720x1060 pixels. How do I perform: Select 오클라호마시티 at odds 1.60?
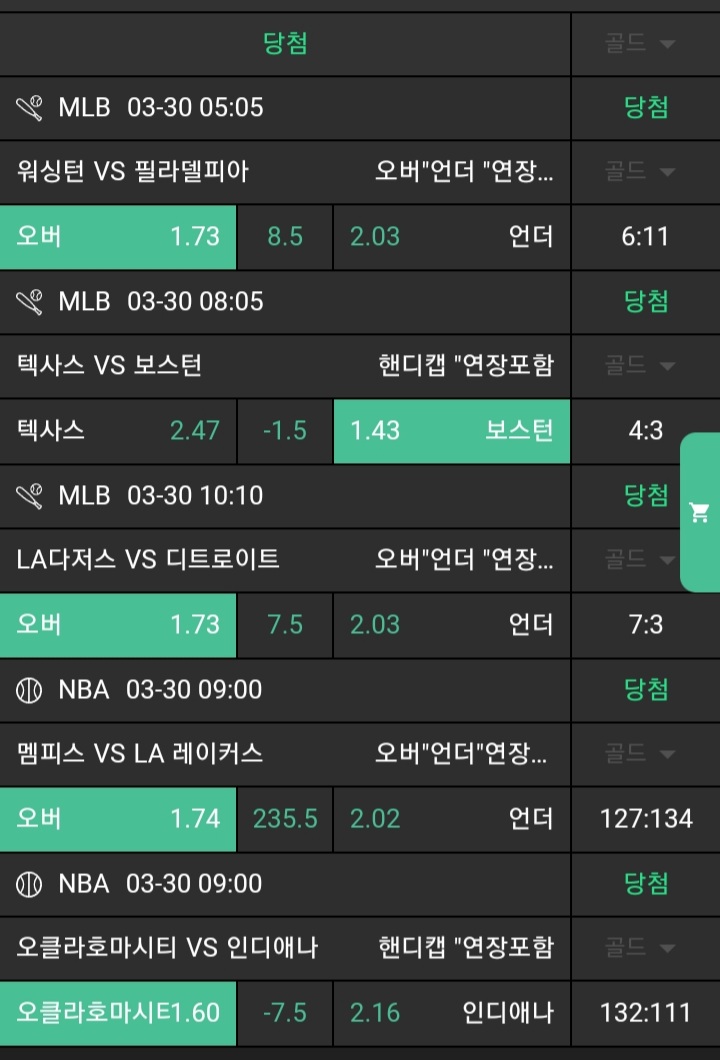click(118, 1013)
